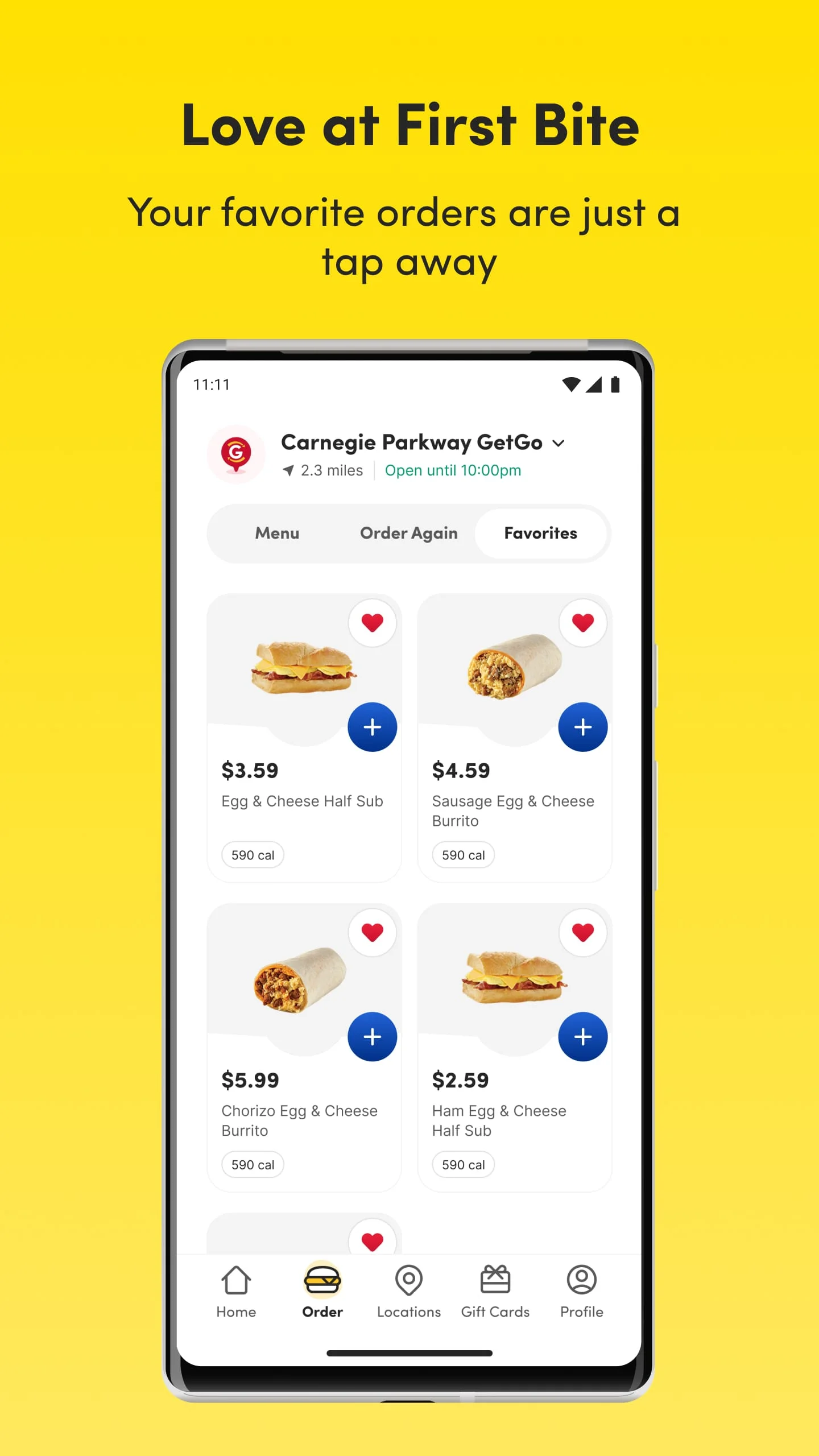819x1456 pixels.
Task: Open store switcher via chevron next to store name
Action: [x=559, y=443]
